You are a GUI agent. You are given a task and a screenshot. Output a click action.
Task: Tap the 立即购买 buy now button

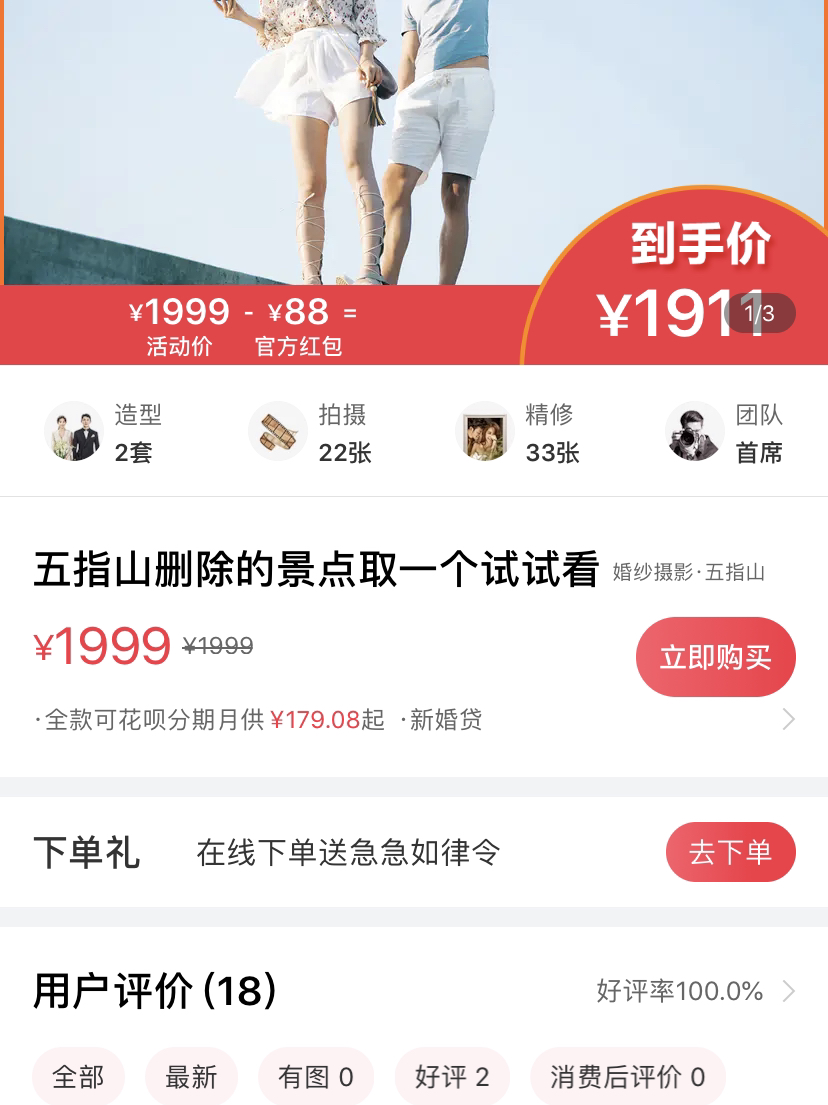point(715,657)
